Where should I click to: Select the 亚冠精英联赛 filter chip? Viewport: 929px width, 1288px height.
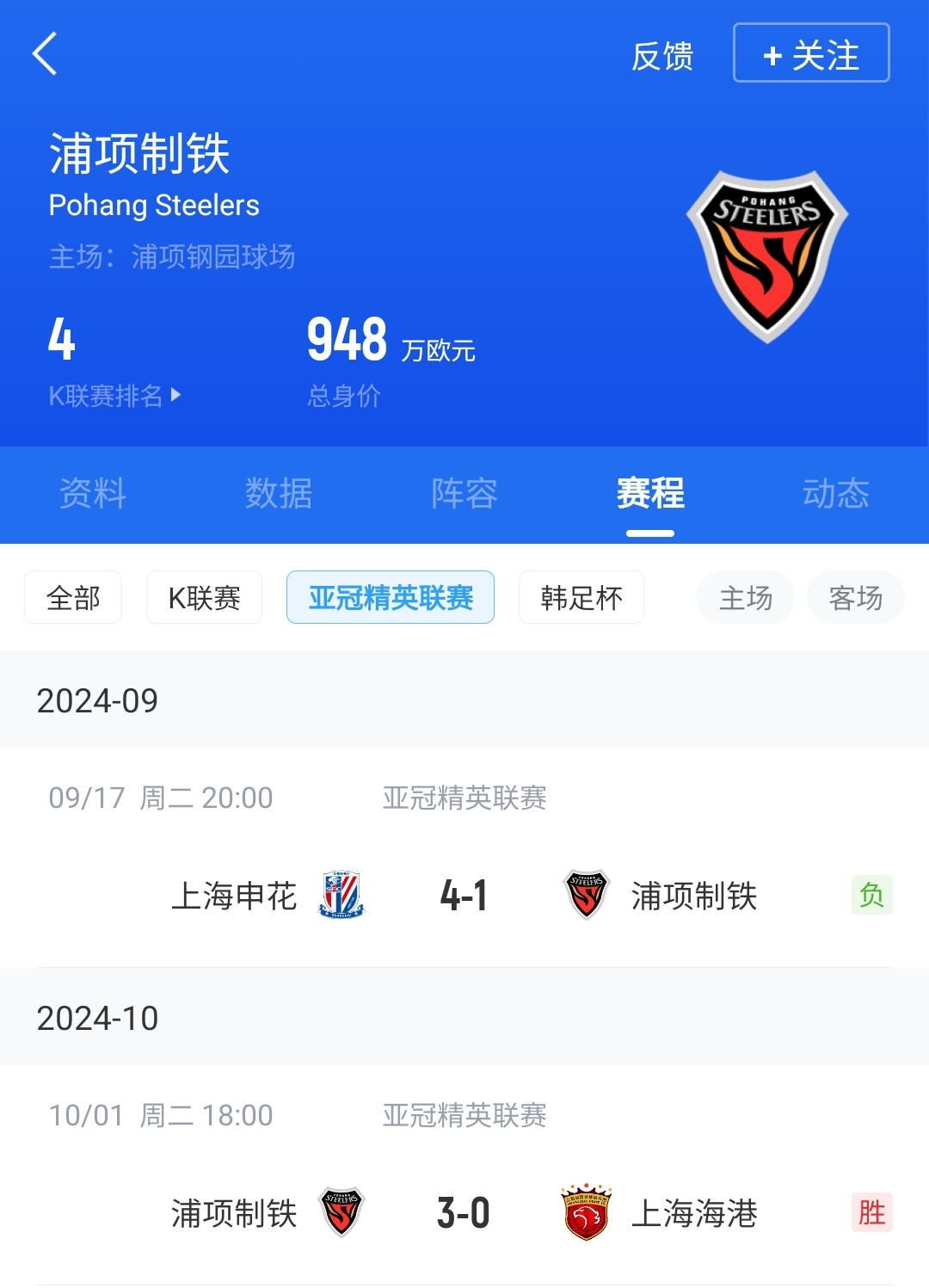point(391,597)
